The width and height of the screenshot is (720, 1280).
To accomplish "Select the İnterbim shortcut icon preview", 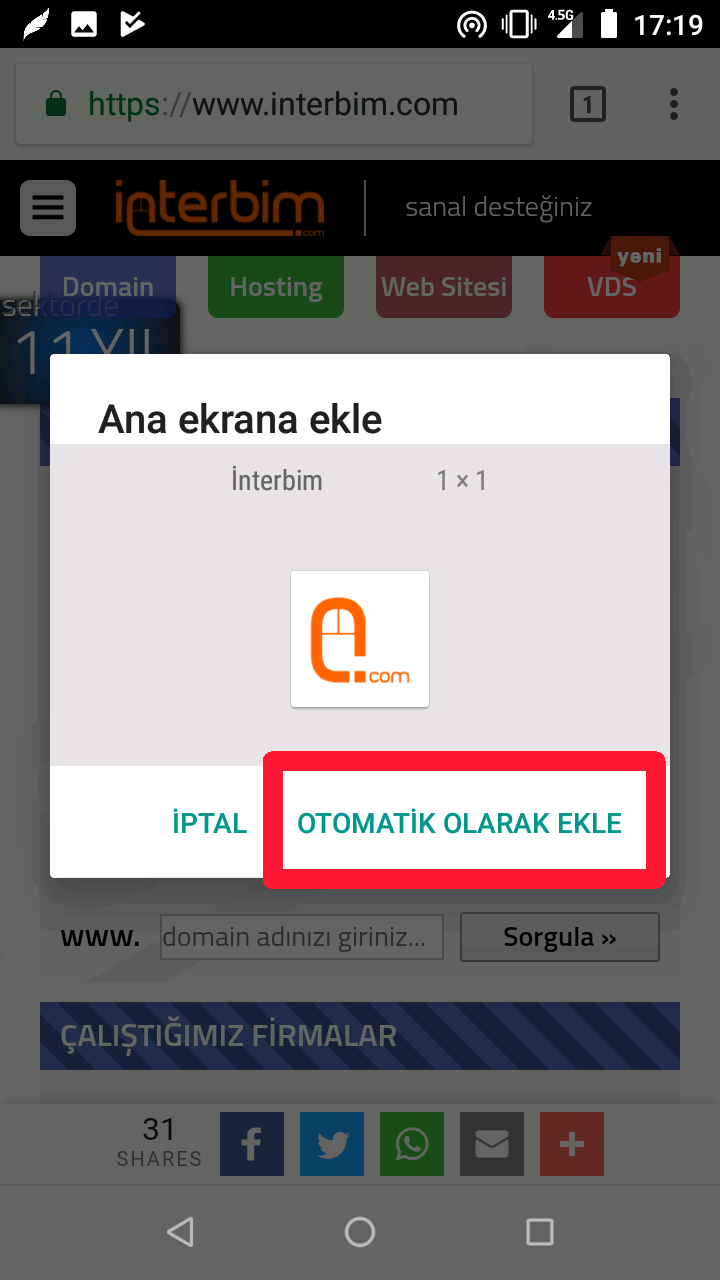I will coord(360,639).
